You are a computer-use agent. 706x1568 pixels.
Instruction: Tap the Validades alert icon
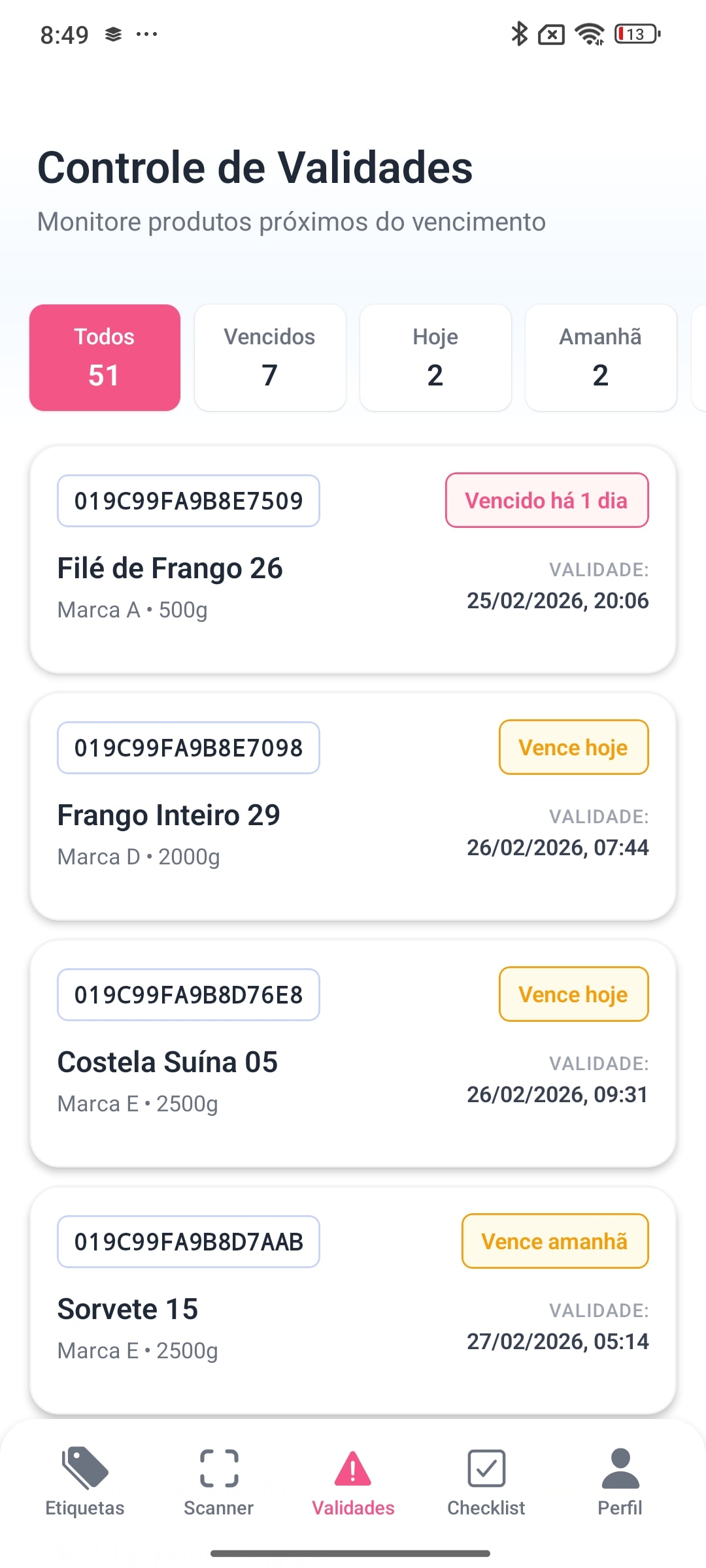(x=353, y=1467)
